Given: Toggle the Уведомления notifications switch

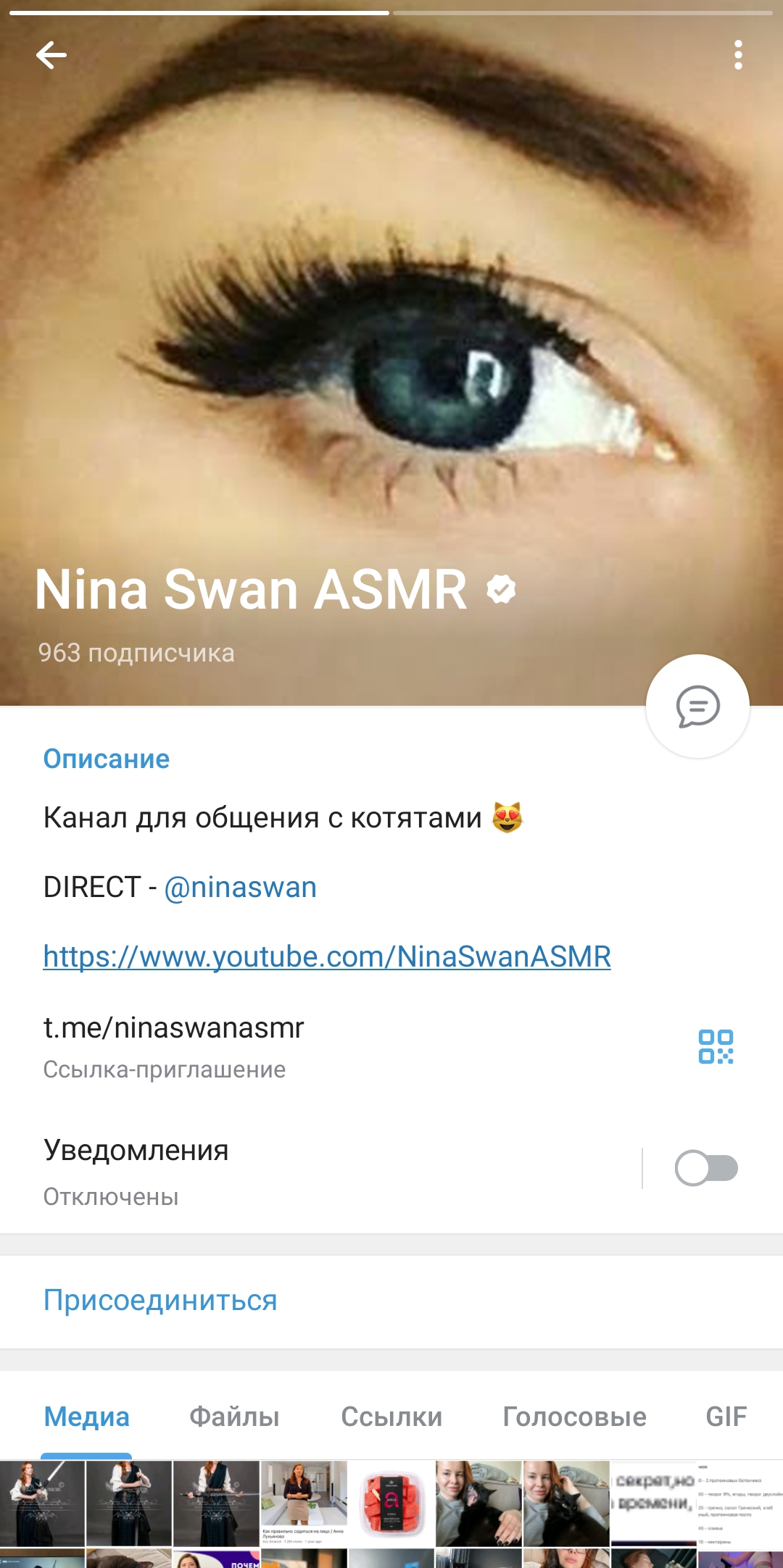Looking at the screenshot, I should click(x=706, y=1168).
